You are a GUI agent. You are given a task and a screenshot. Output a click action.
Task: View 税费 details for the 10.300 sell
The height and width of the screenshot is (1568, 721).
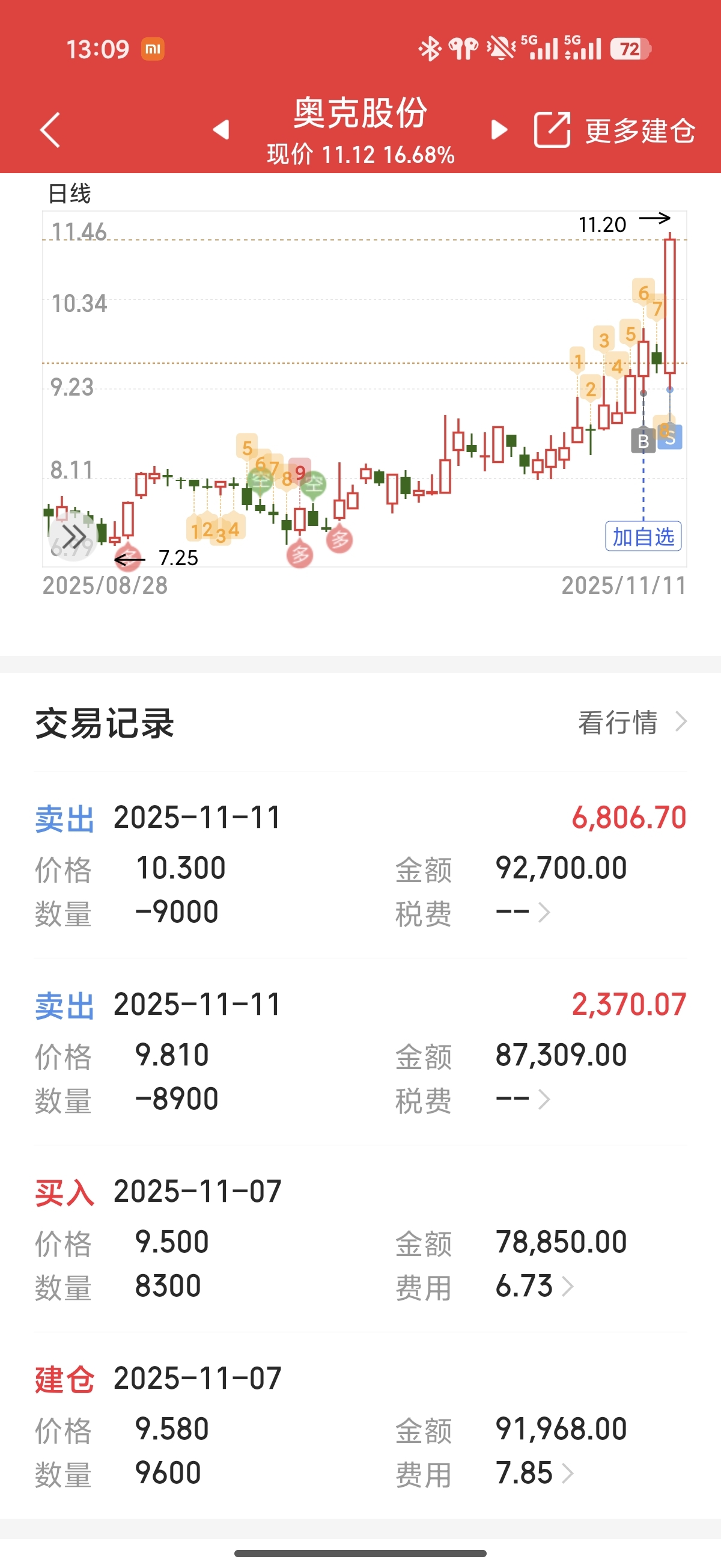pyautogui.click(x=523, y=913)
